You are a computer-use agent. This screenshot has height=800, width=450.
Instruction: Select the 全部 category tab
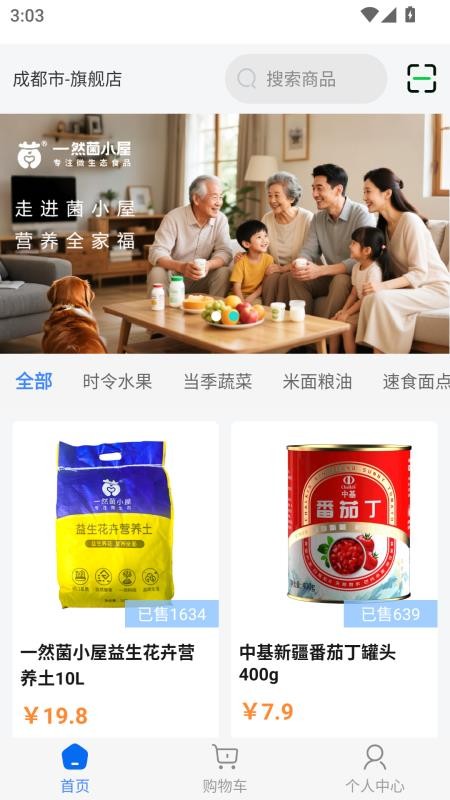pyautogui.click(x=34, y=381)
